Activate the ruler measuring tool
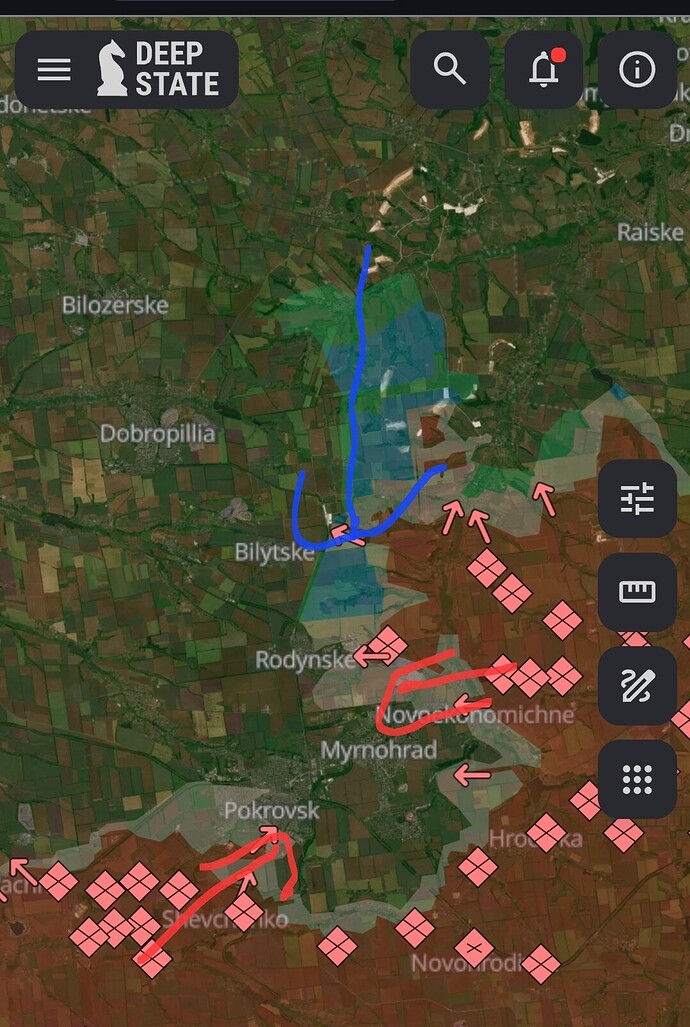The width and height of the screenshot is (690, 1027). (x=637, y=592)
